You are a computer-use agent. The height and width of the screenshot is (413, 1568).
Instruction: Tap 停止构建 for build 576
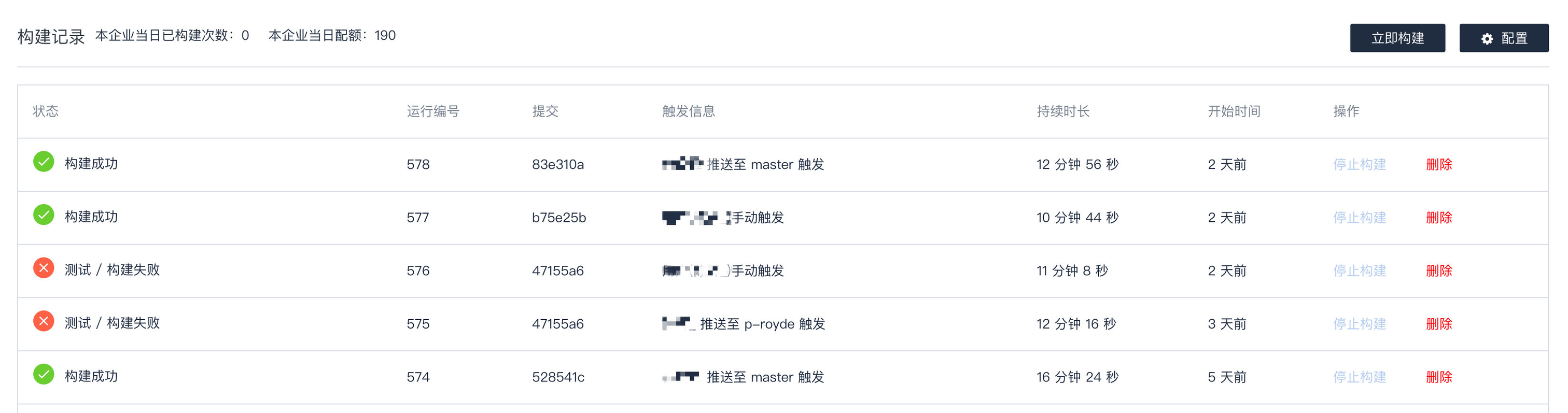coord(1359,270)
